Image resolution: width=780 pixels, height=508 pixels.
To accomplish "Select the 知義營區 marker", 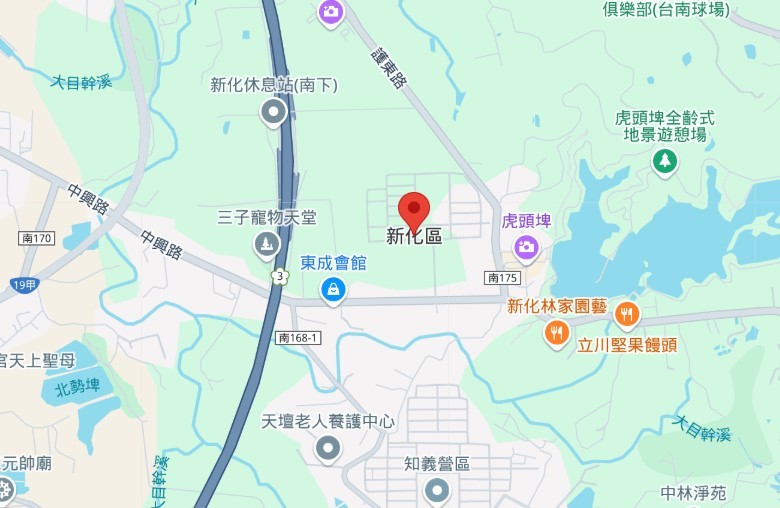I will click(436, 490).
